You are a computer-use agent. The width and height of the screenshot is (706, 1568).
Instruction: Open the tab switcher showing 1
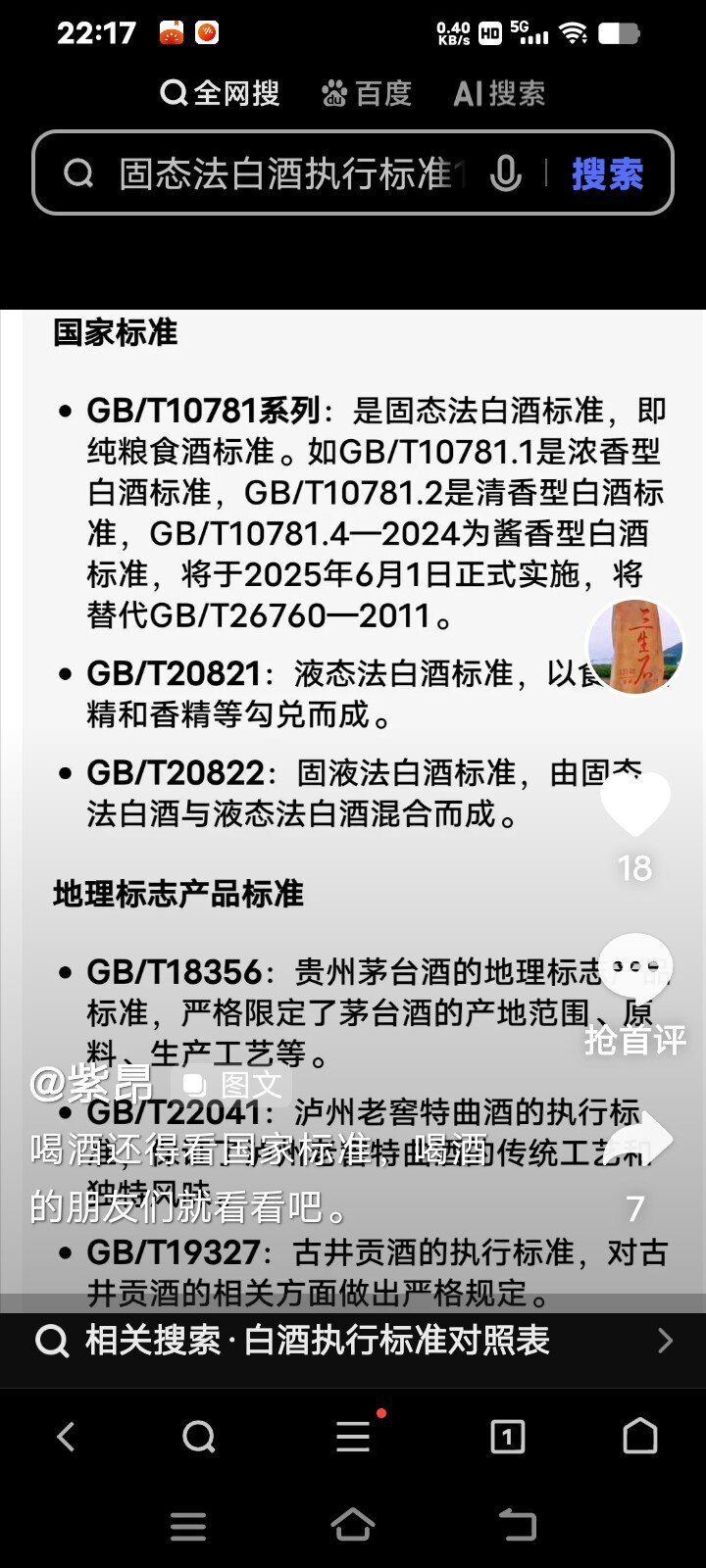(507, 1437)
